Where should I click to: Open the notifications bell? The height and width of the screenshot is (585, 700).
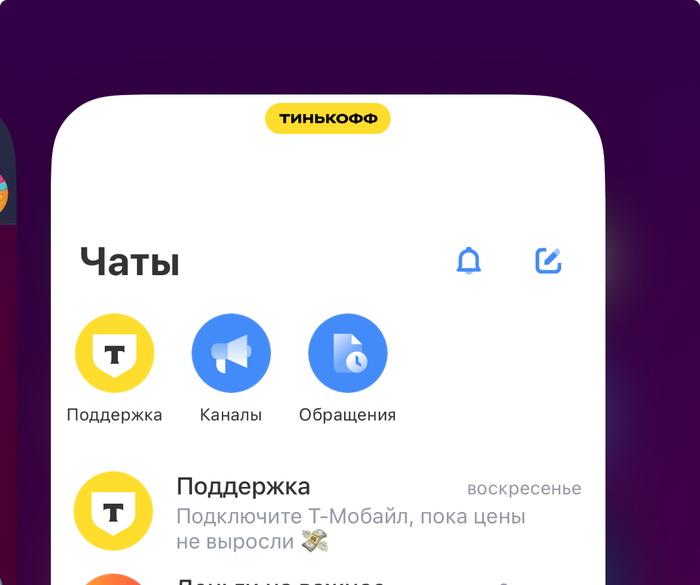coord(468,261)
